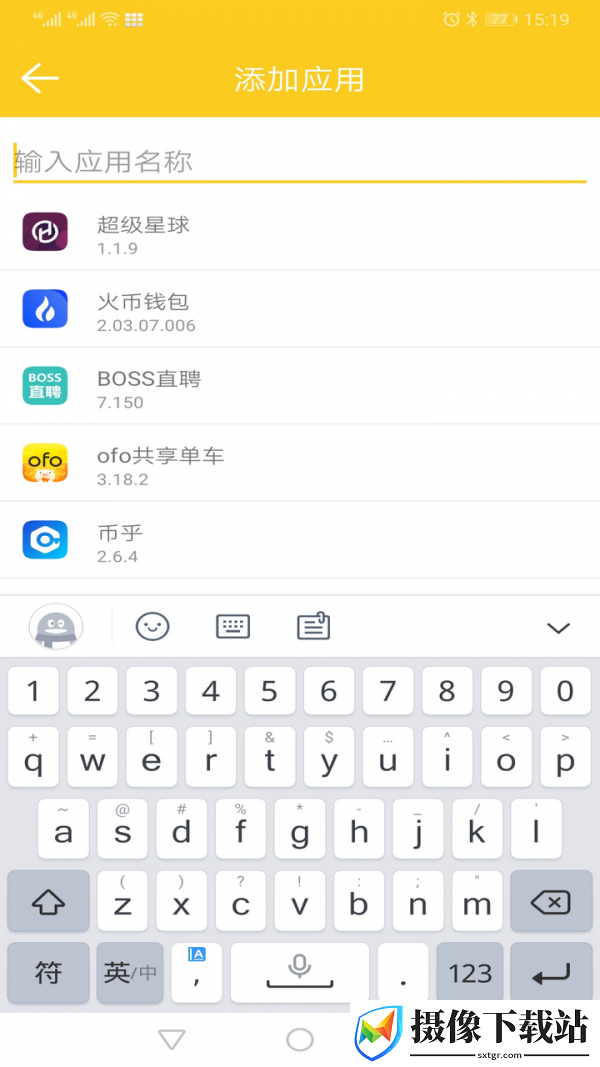Screen dimensions: 600x1067
Task: Open the clipboard icon on keyboard toolbar
Action: 314,626
